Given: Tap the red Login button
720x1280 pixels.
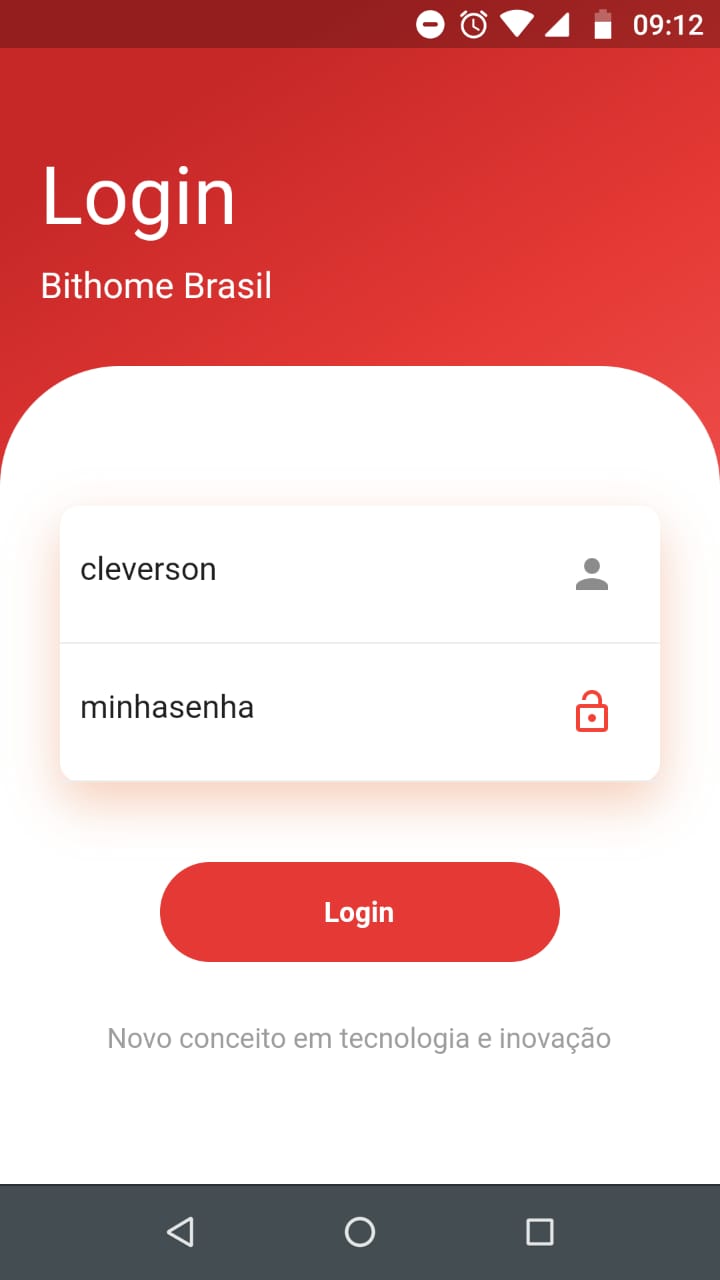Looking at the screenshot, I should [360, 912].
